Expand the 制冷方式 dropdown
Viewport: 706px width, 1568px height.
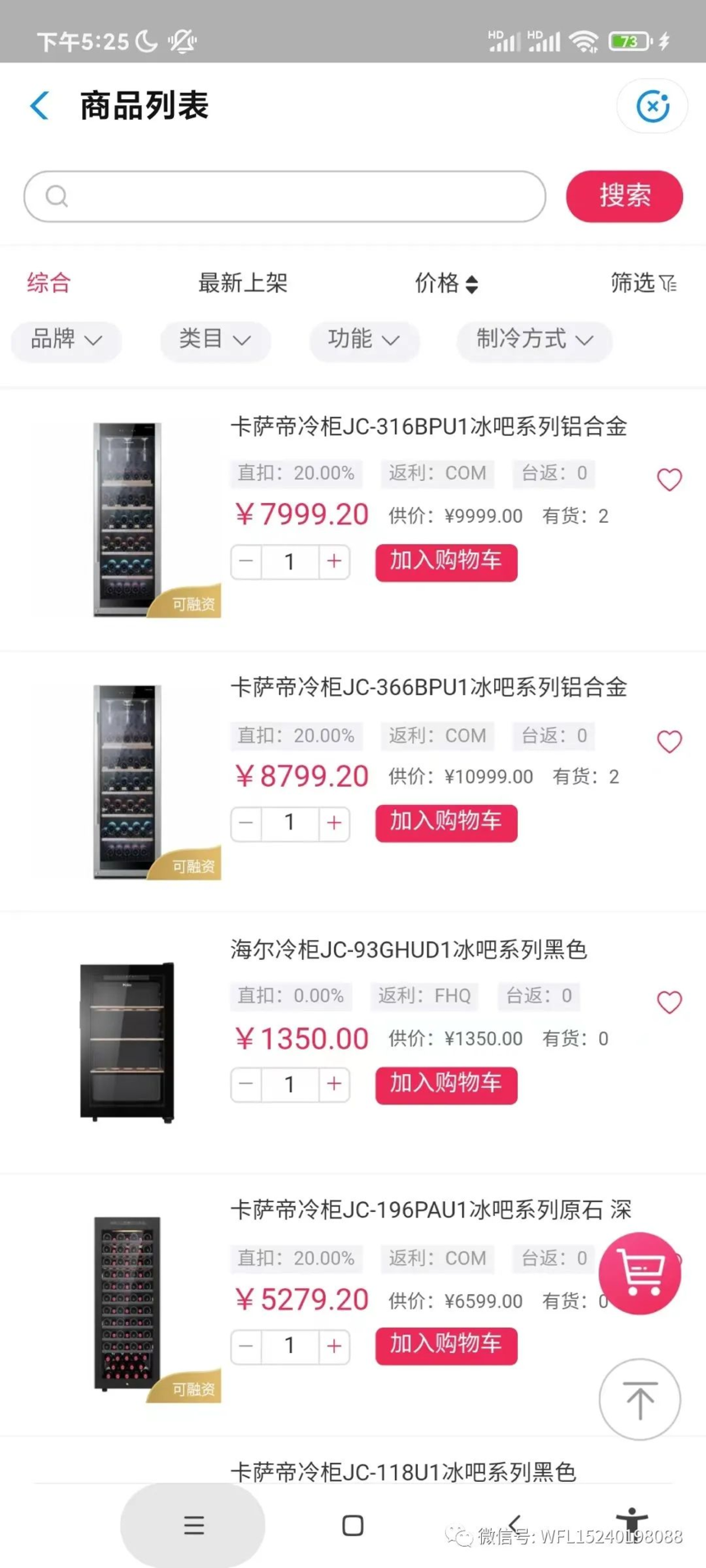click(x=534, y=339)
